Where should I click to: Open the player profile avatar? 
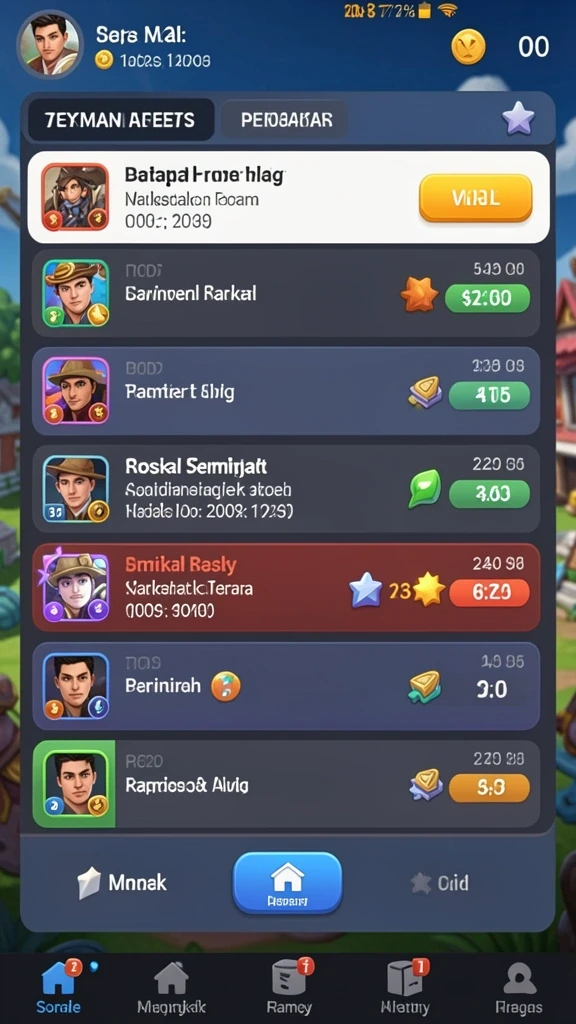coord(50,44)
